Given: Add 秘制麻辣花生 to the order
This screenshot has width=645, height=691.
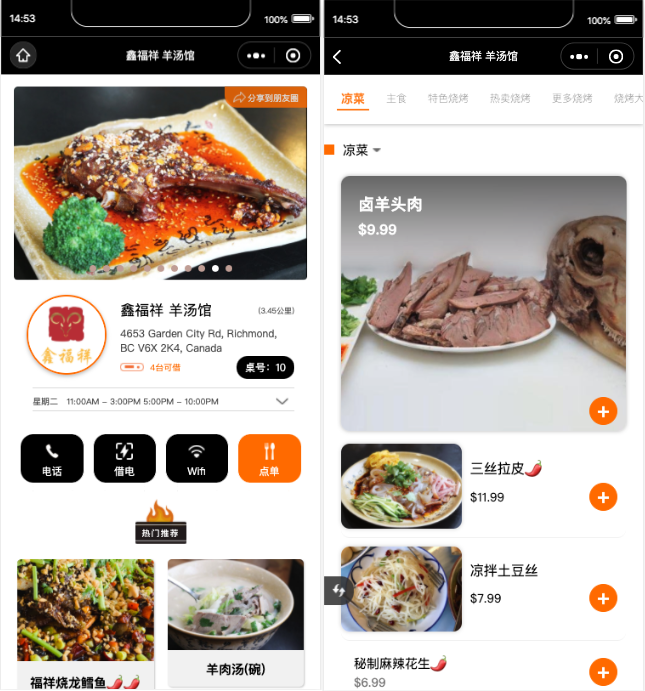Looking at the screenshot, I should [603, 671].
